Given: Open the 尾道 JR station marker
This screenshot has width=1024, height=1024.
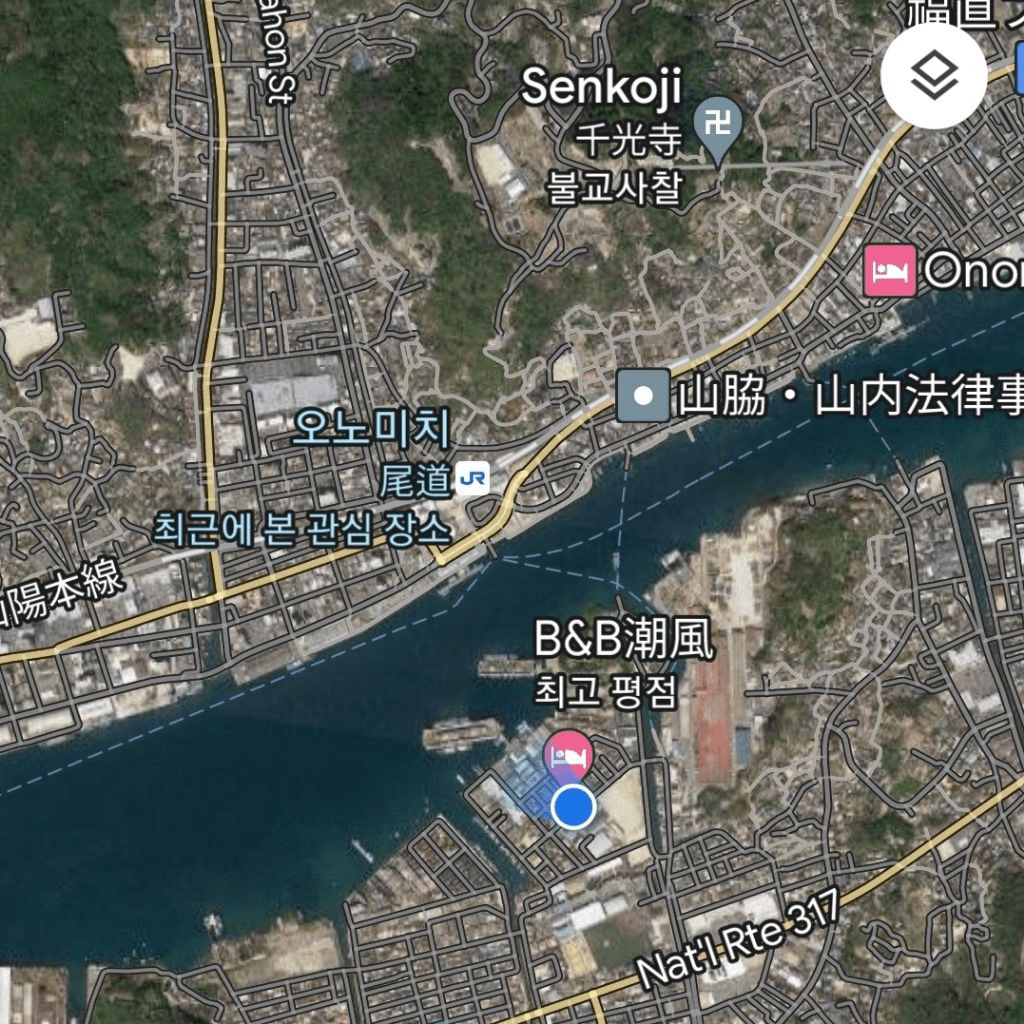Looking at the screenshot, I should 472,481.
